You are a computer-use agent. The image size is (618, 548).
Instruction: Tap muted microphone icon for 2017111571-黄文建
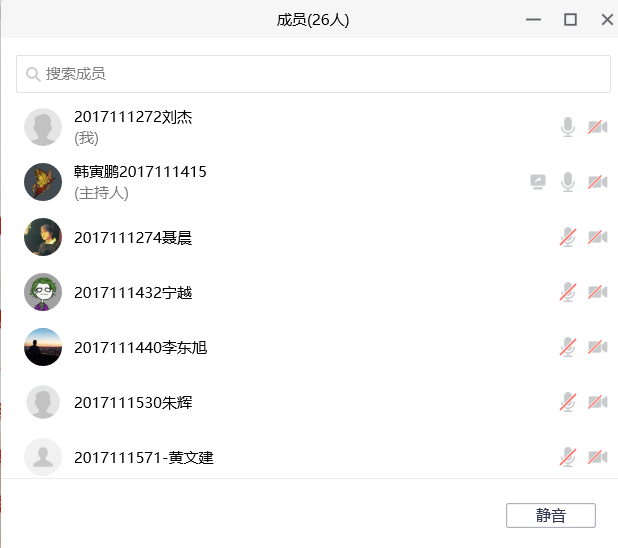(568, 457)
